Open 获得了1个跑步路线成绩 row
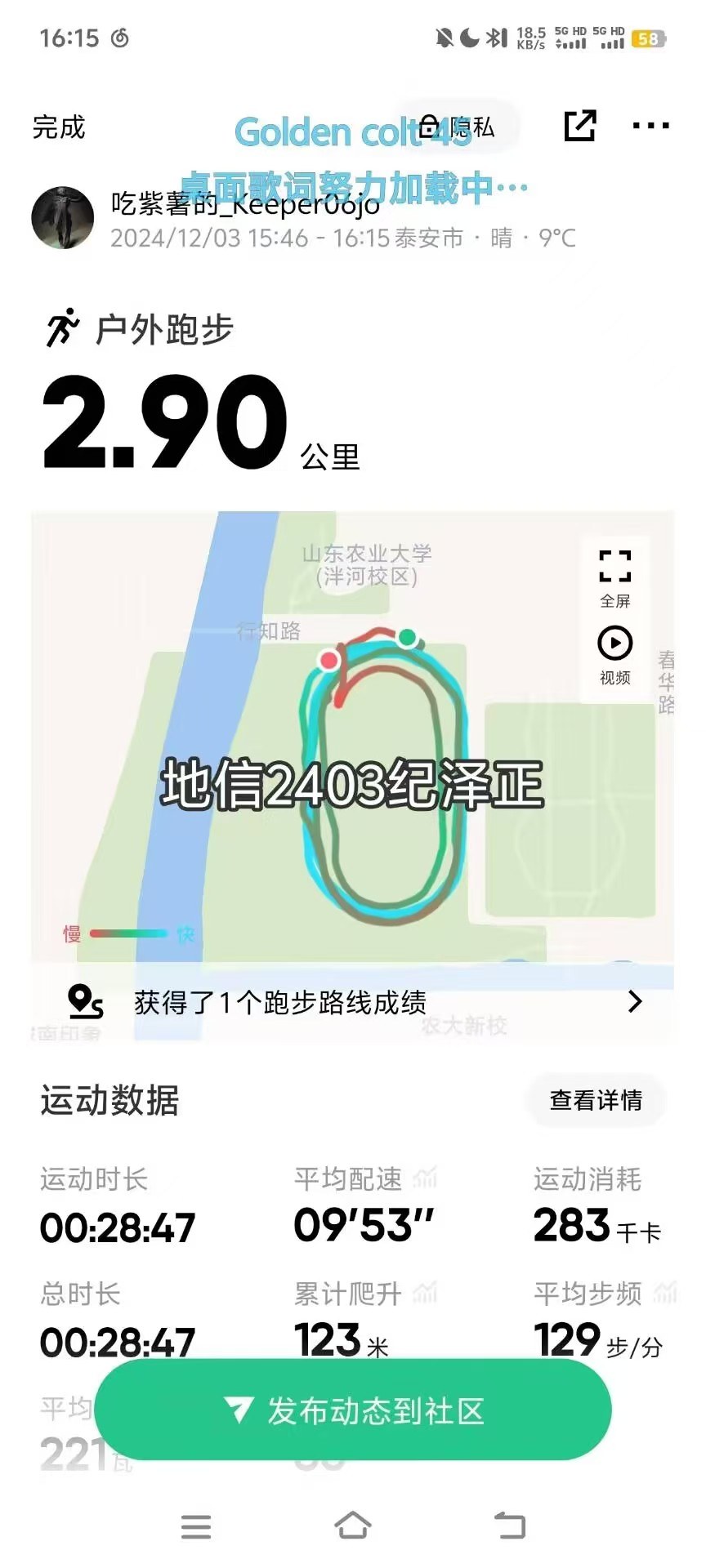The height and width of the screenshot is (1568, 706). 353,1002
